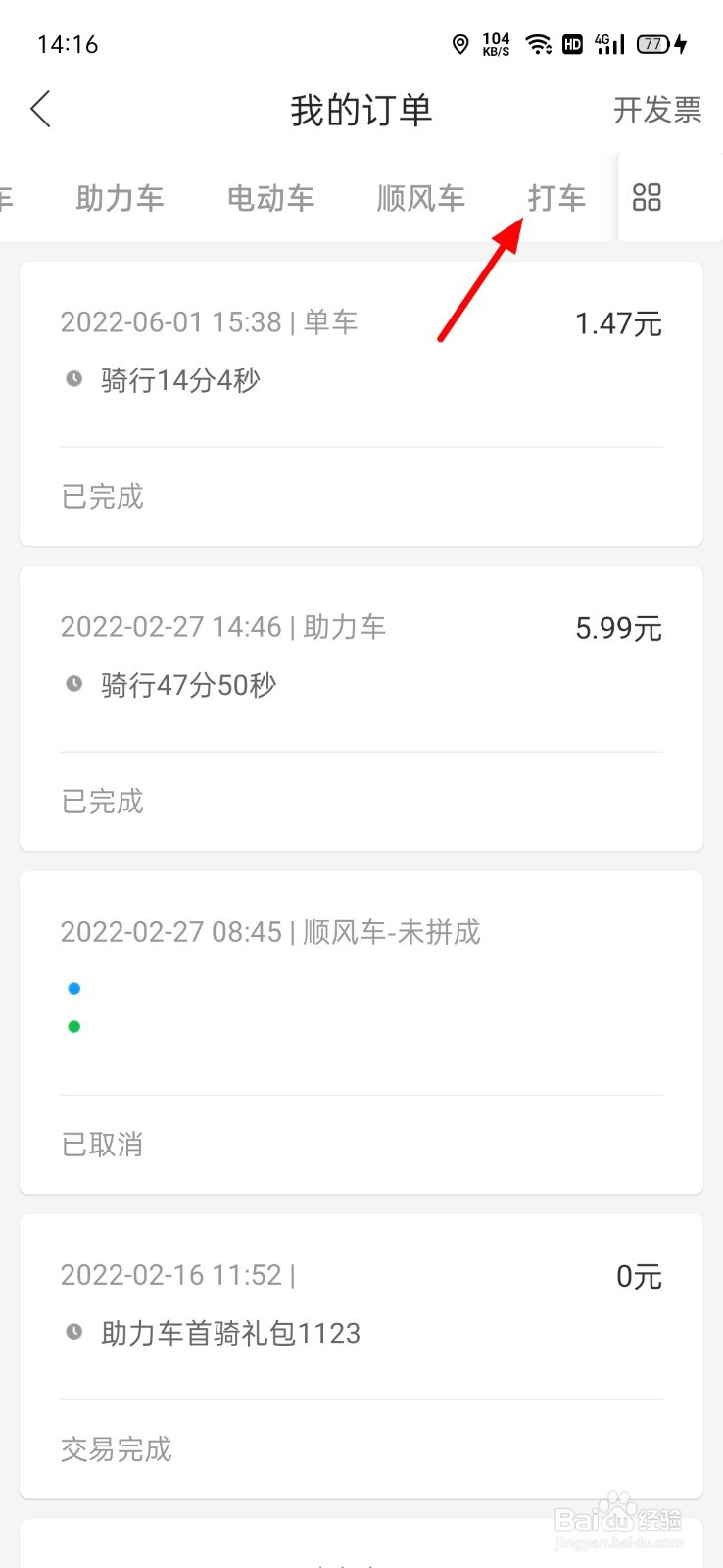The height and width of the screenshot is (1568, 723).
Task: Switch to the 电动车 tab
Action: click(270, 198)
